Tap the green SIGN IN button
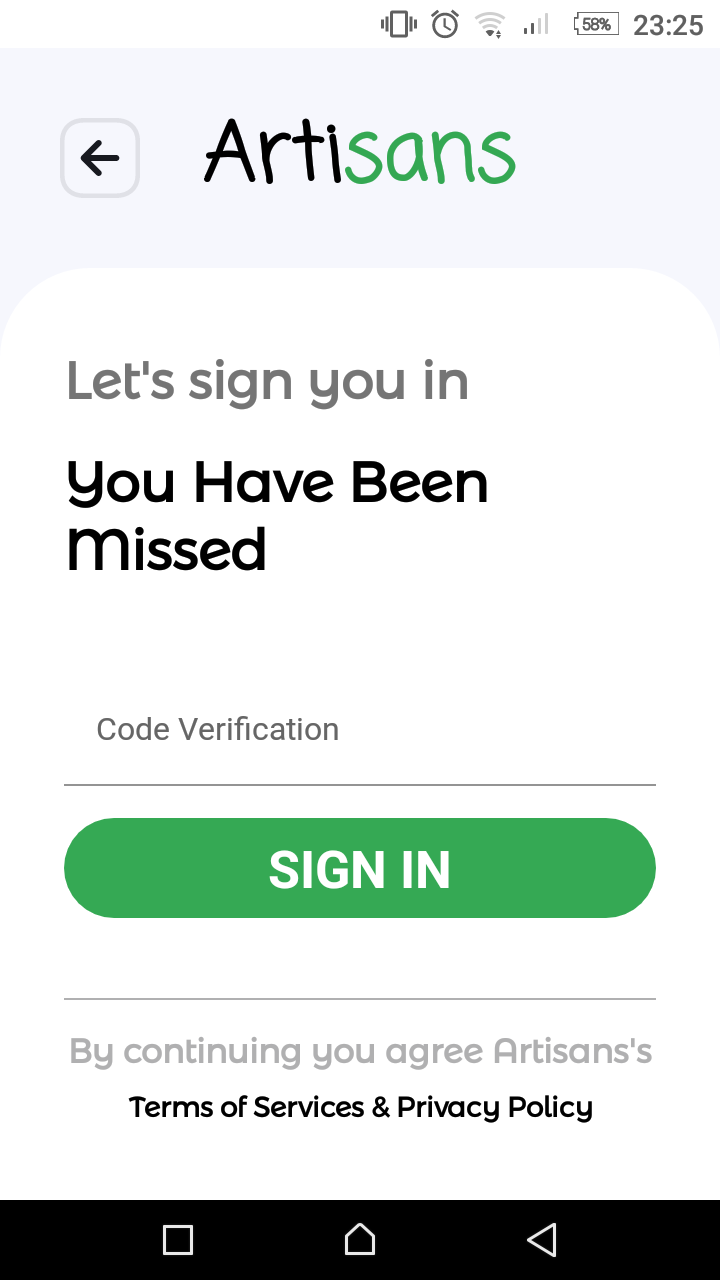 tap(360, 868)
